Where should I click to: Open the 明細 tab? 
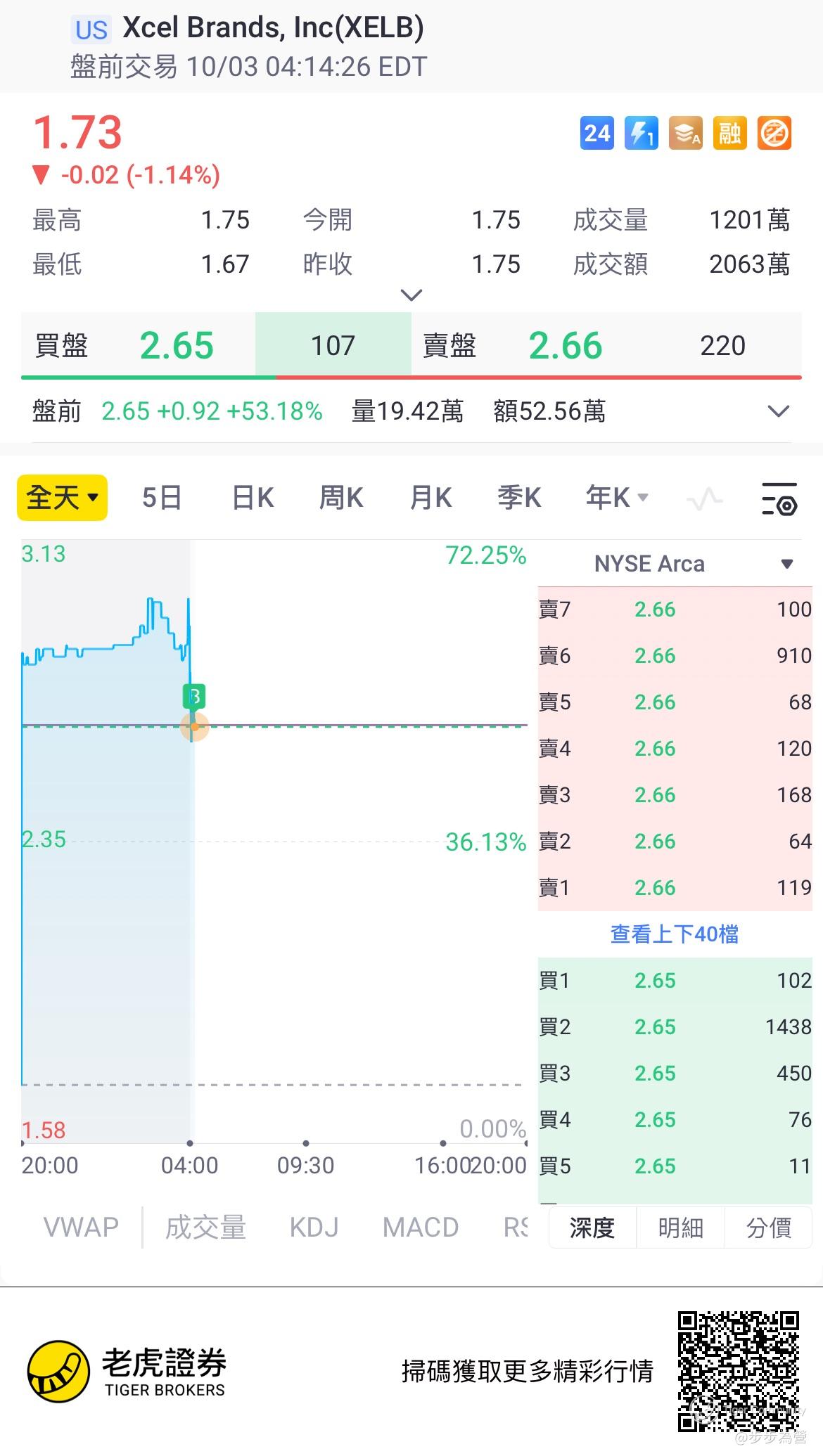point(680,1228)
